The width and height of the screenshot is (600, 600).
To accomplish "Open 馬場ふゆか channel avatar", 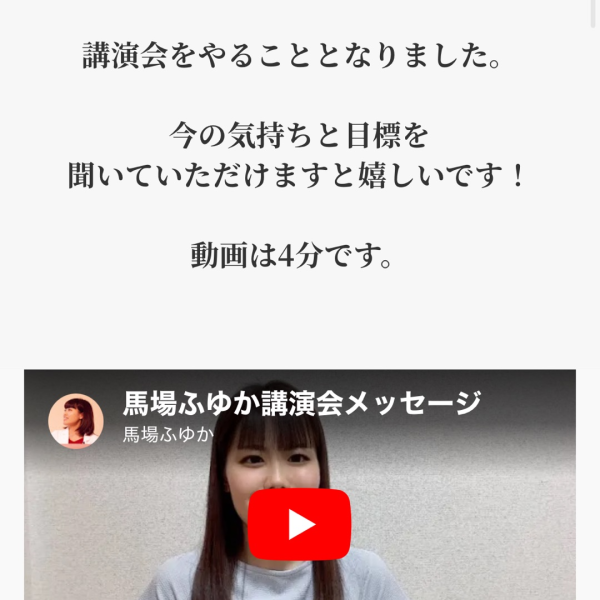I will 76,421.
